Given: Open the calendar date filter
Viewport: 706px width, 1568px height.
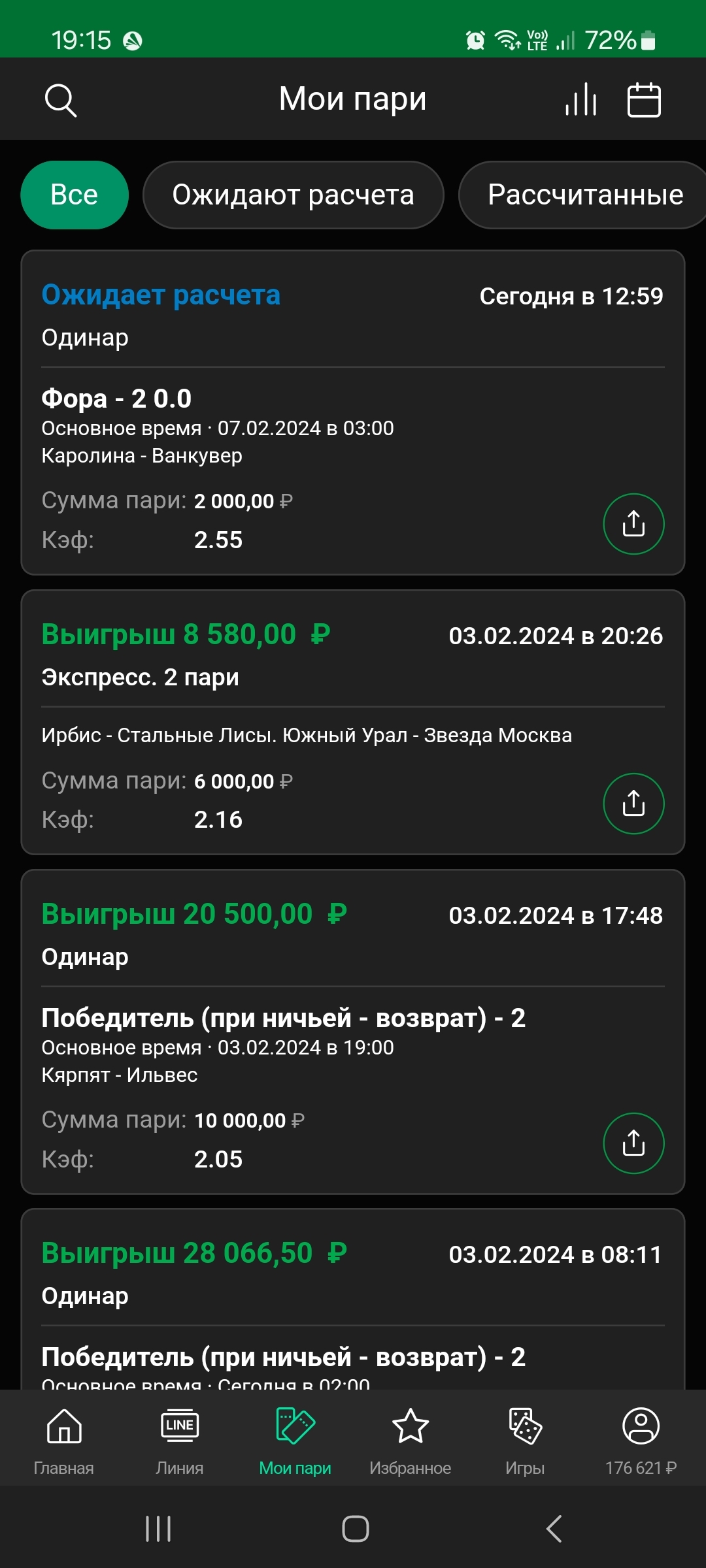Looking at the screenshot, I should click(644, 100).
